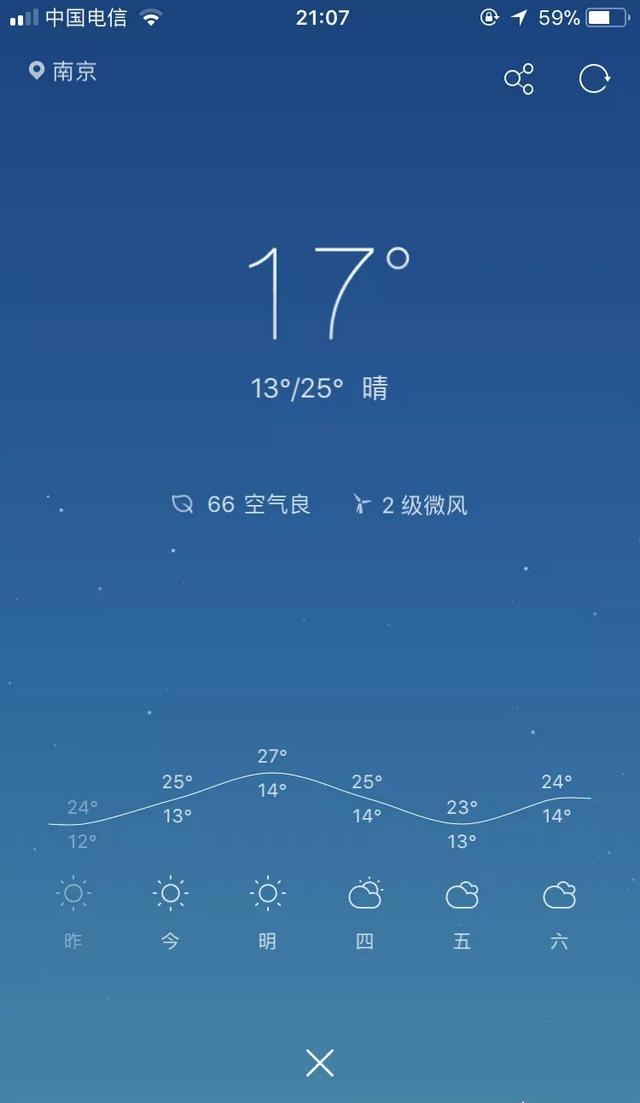Close the weather screen
This screenshot has width=640, height=1103.
pyautogui.click(x=320, y=1062)
